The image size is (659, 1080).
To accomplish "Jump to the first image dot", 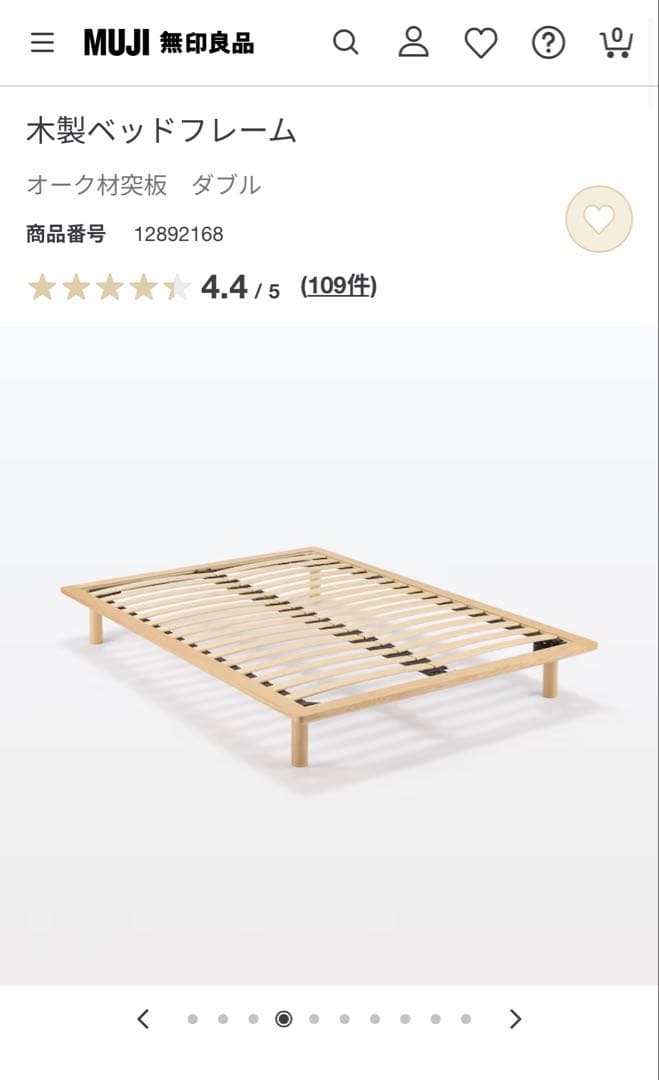I will 192,1019.
